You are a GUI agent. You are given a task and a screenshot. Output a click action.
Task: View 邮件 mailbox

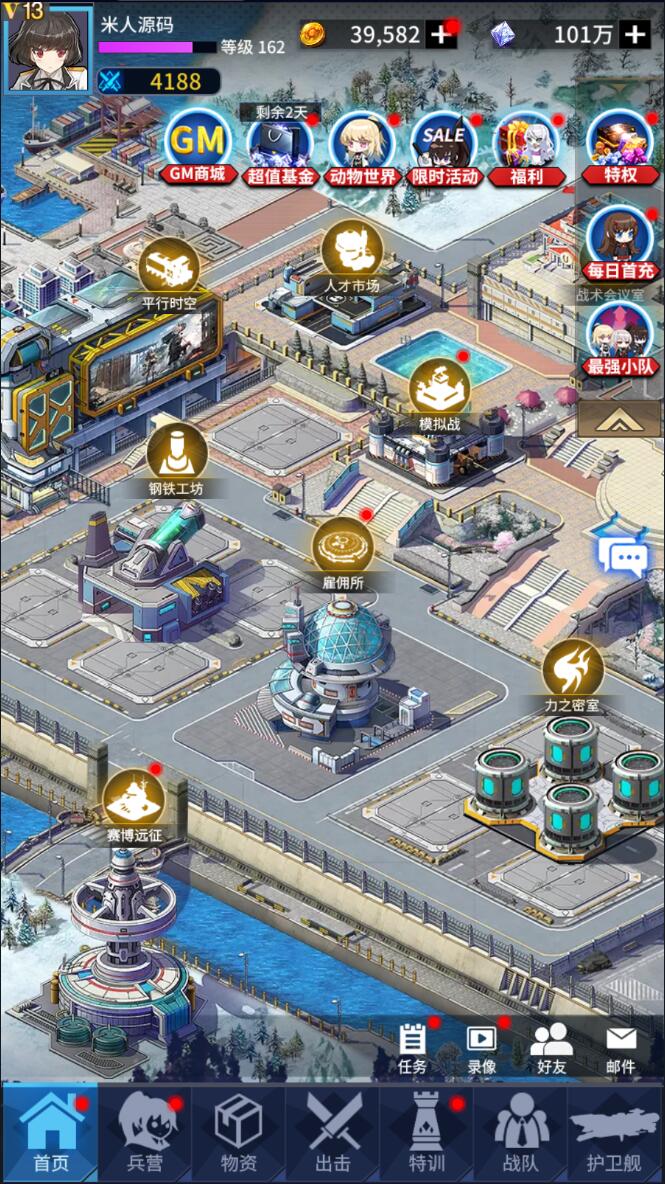pos(621,1048)
